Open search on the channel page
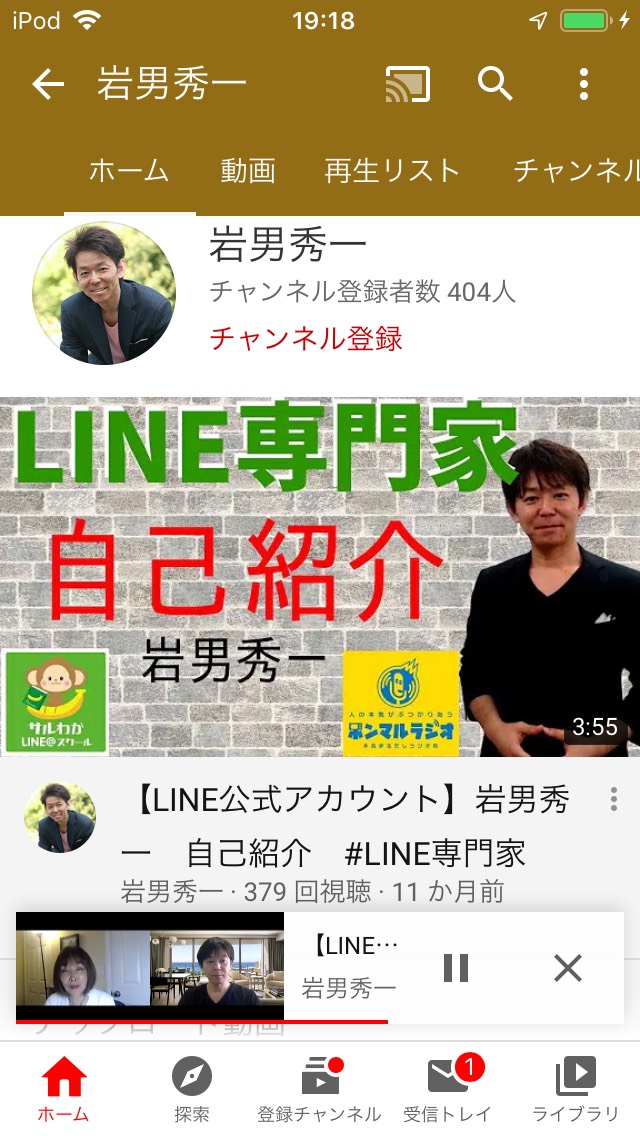Image resolution: width=640 pixels, height=1136 pixels. pos(495,85)
